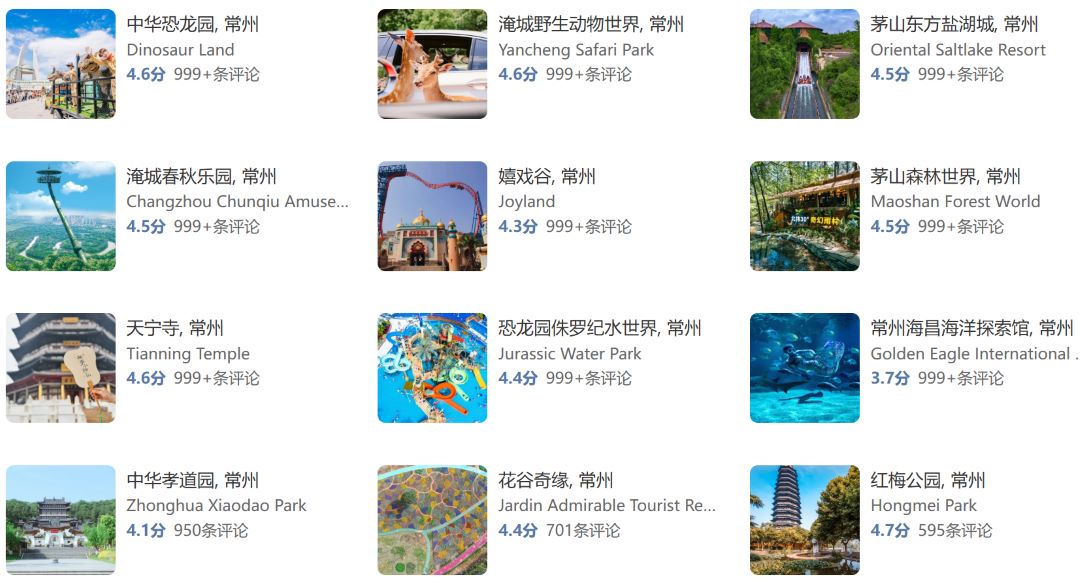The height and width of the screenshot is (583, 1080).
Task: Open Yancheng Safari Park listing
Action: (591, 25)
